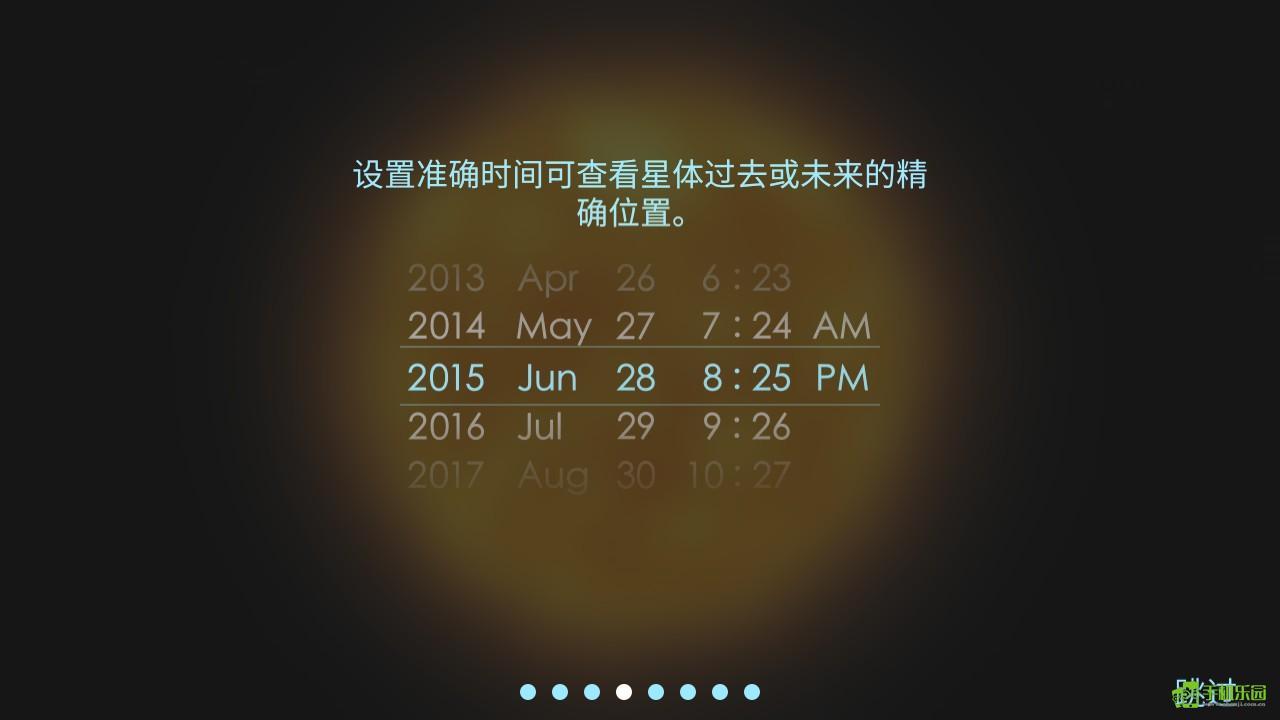Image resolution: width=1280 pixels, height=720 pixels.
Task: Select year 2014 in the date picker
Action: tap(446, 326)
